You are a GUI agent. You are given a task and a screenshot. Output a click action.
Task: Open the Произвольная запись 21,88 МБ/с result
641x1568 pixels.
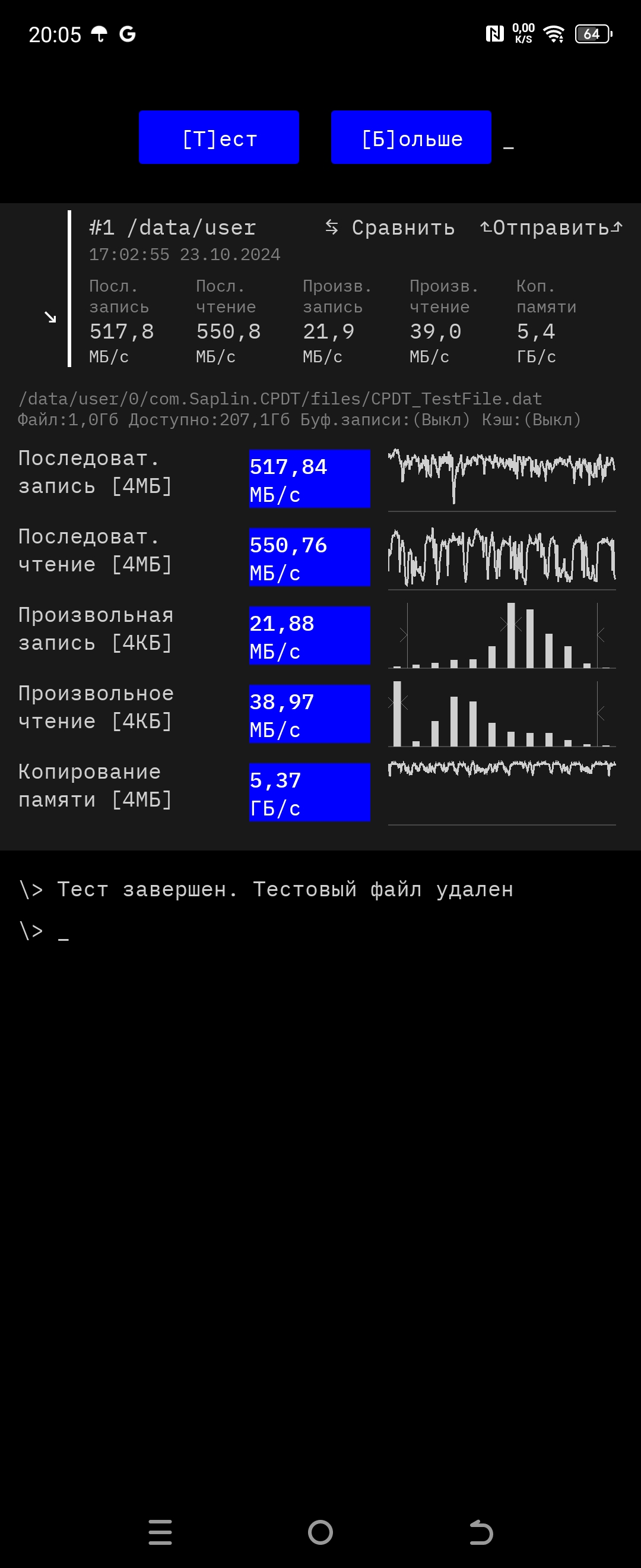(310, 636)
